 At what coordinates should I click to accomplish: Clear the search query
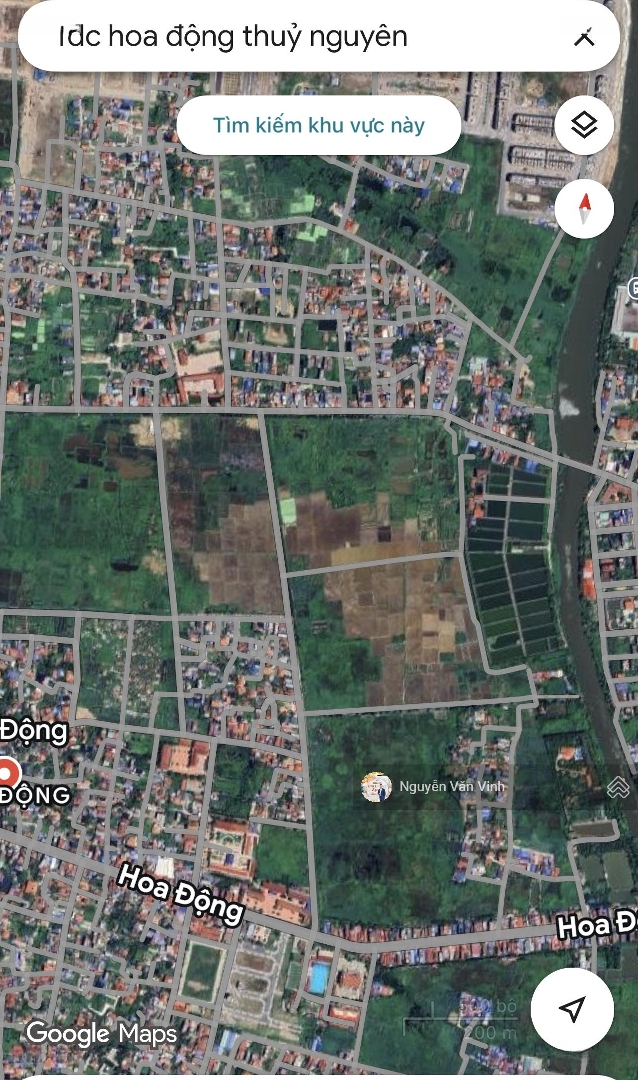point(584,38)
